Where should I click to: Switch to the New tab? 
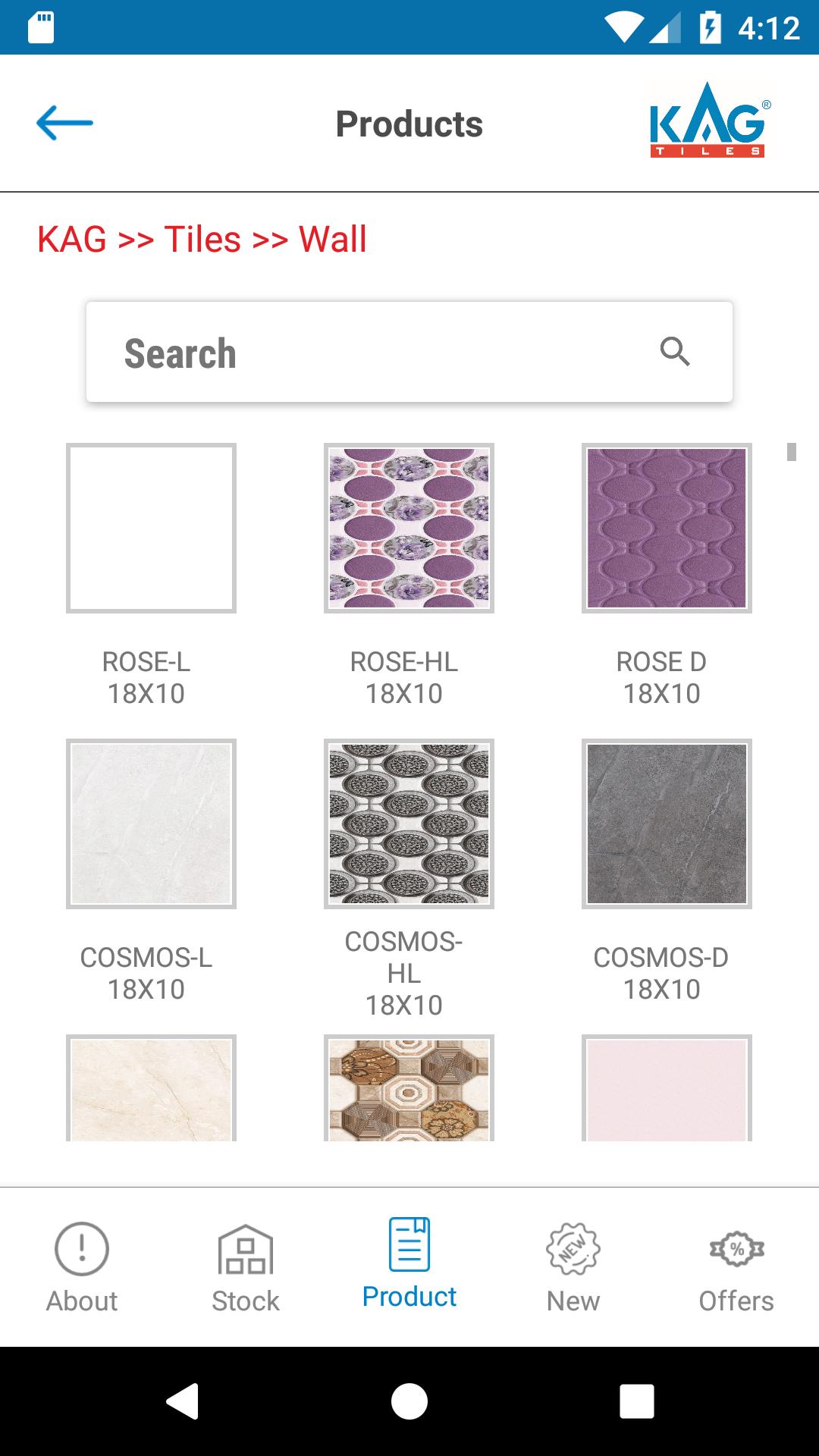573,1267
